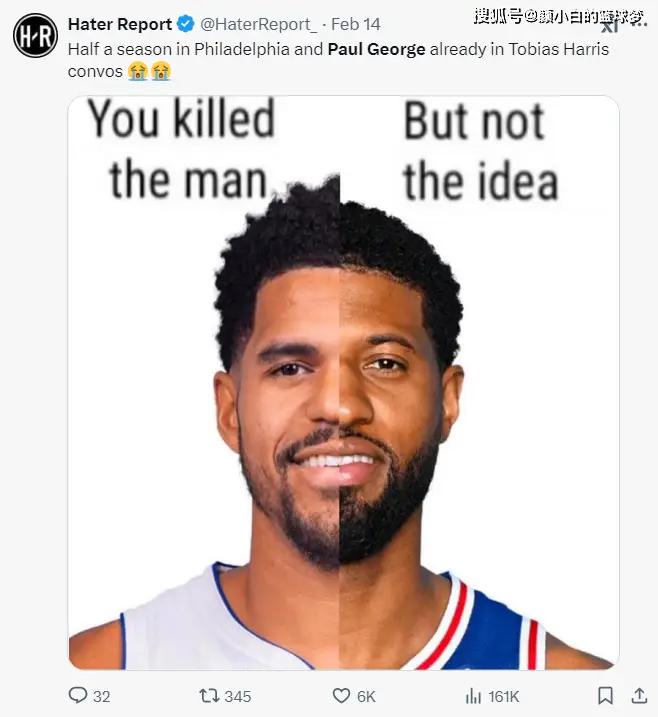The height and width of the screenshot is (717, 658).
Task: Open the Hater Report account name
Action: (119, 24)
